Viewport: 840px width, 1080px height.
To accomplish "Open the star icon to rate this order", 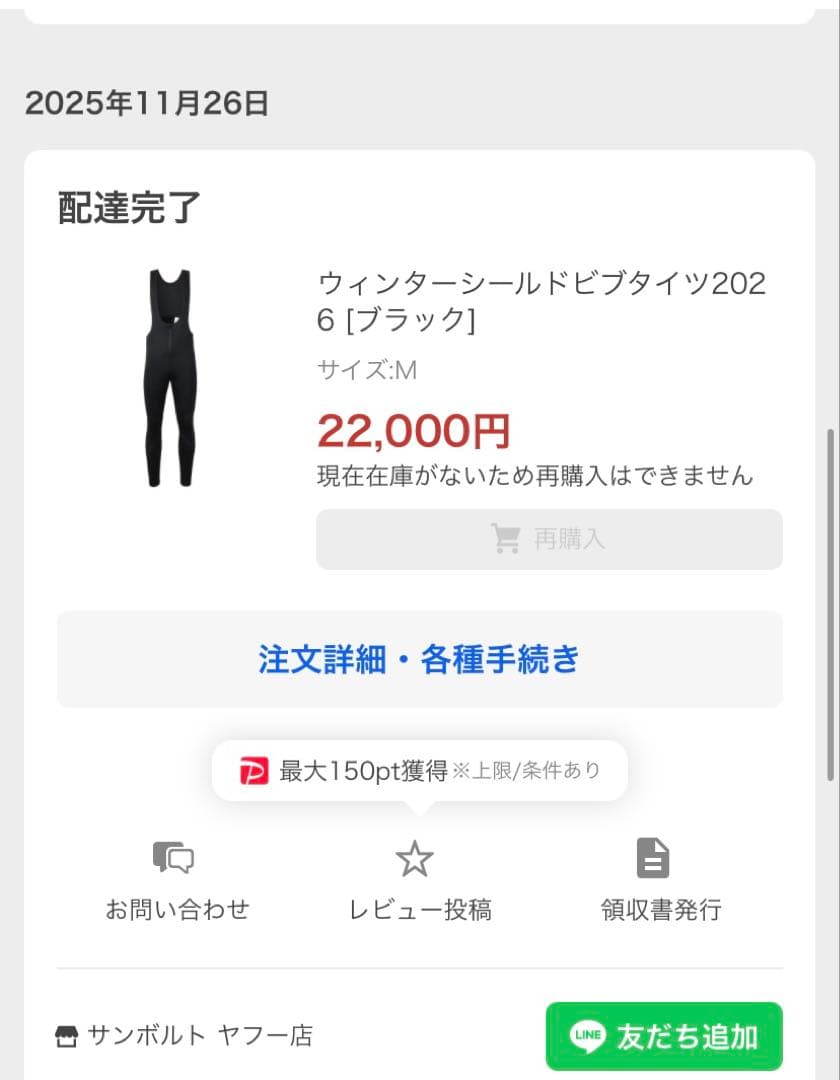I will (x=417, y=858).
